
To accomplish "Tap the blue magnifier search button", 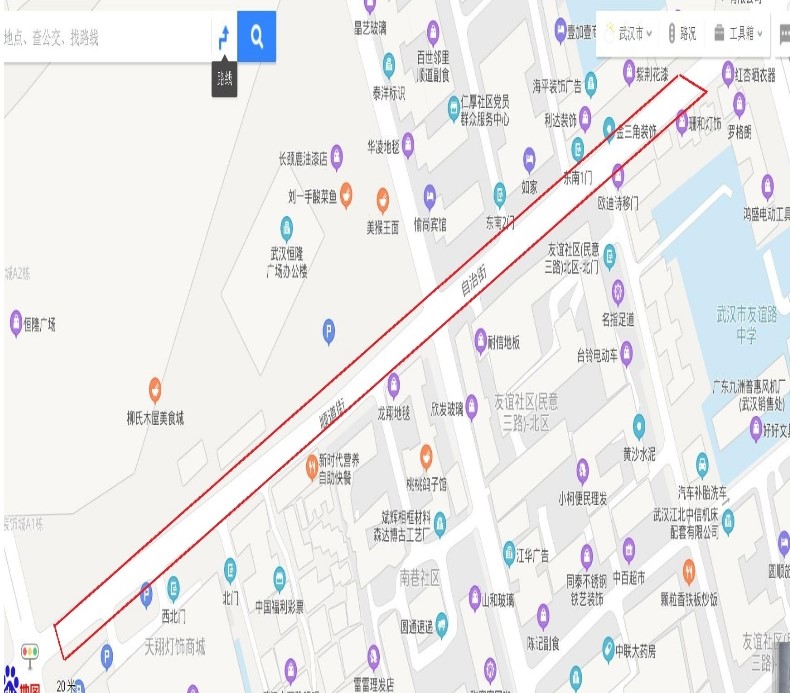I will point(257,37).
